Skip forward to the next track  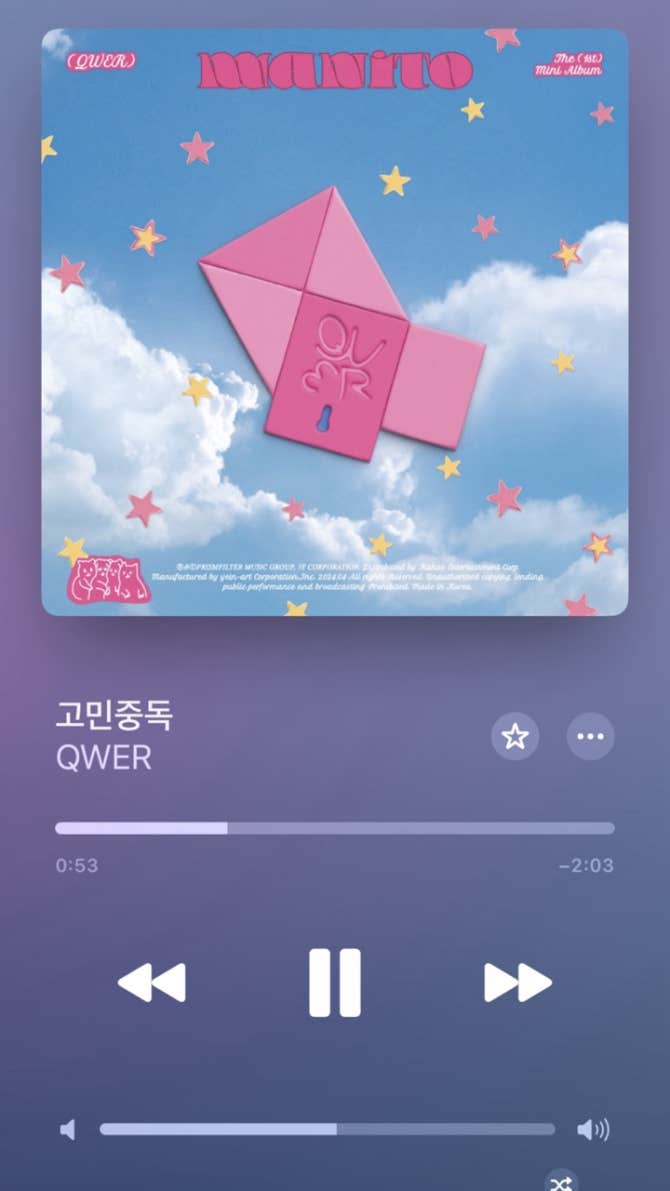click(517, 982)
